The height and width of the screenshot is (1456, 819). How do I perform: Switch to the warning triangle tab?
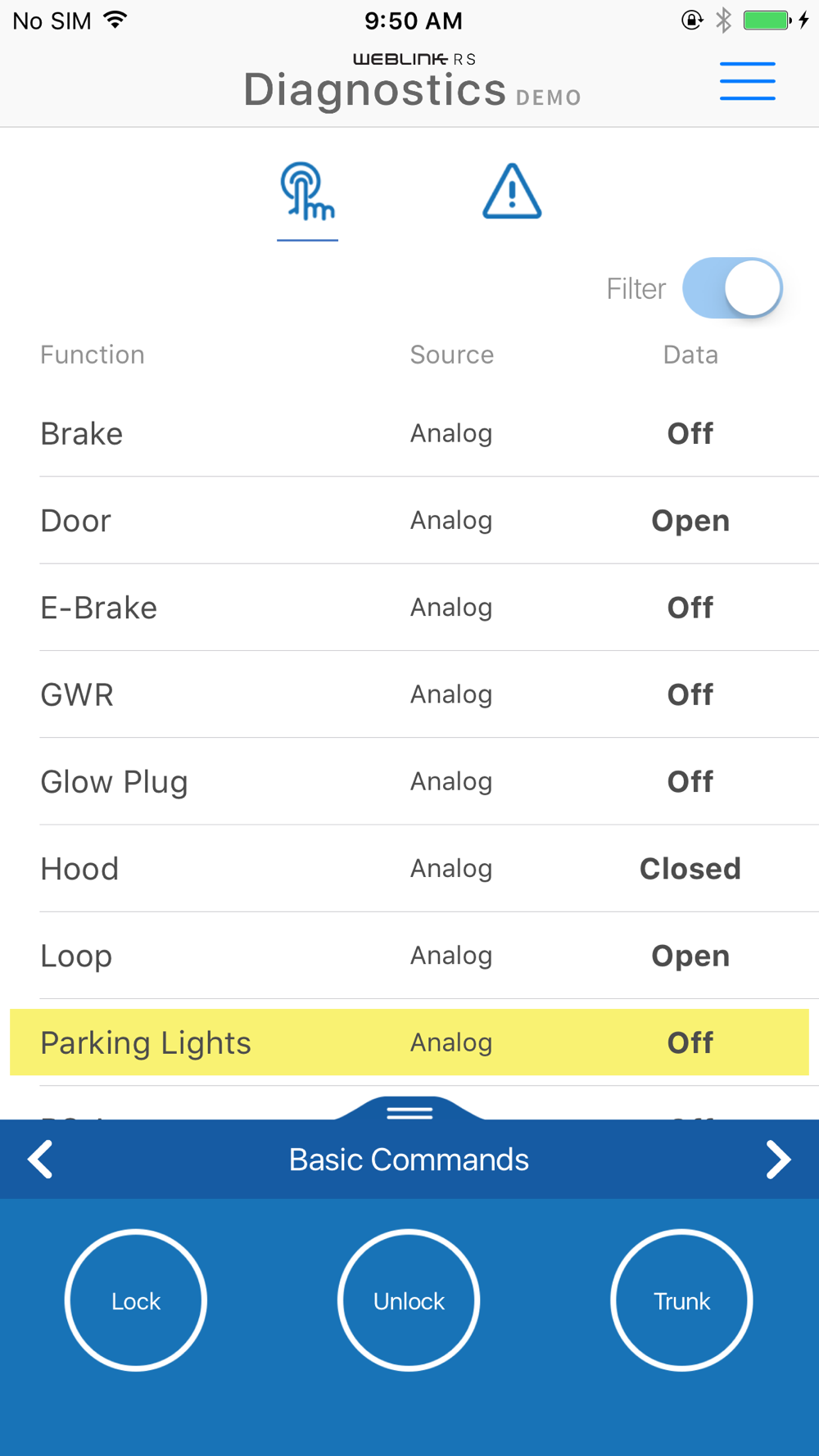point(512,191)
